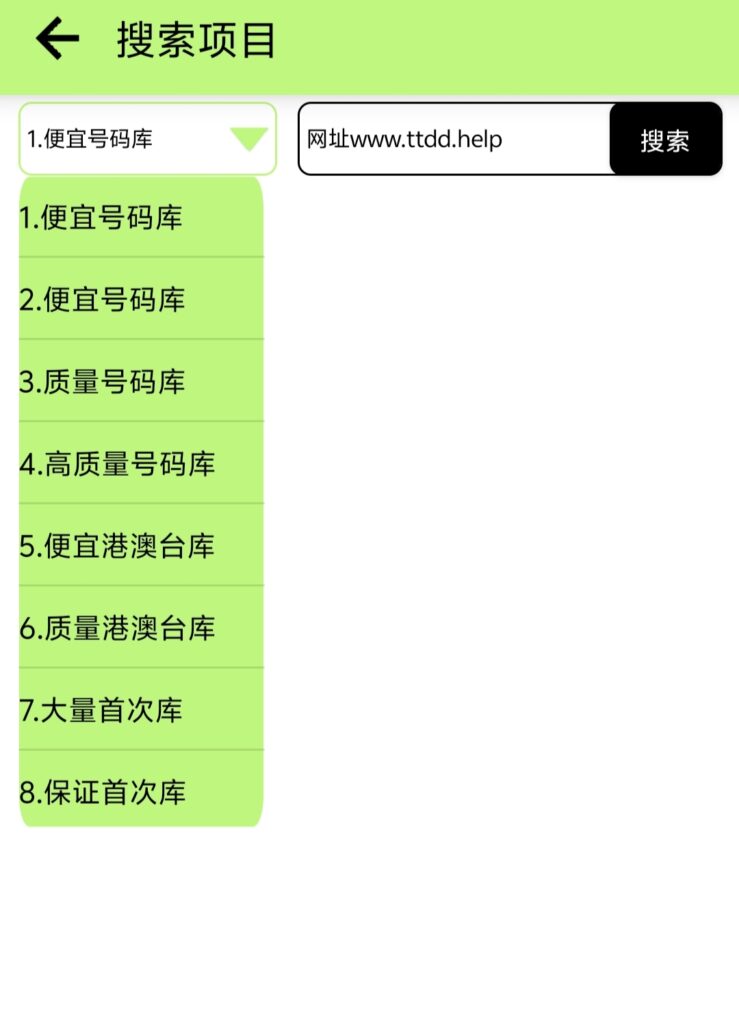Screen dimensions: 739x1024
Task: Select 1.便宜号码库 from the list
Action: click(x=140, y=218)
